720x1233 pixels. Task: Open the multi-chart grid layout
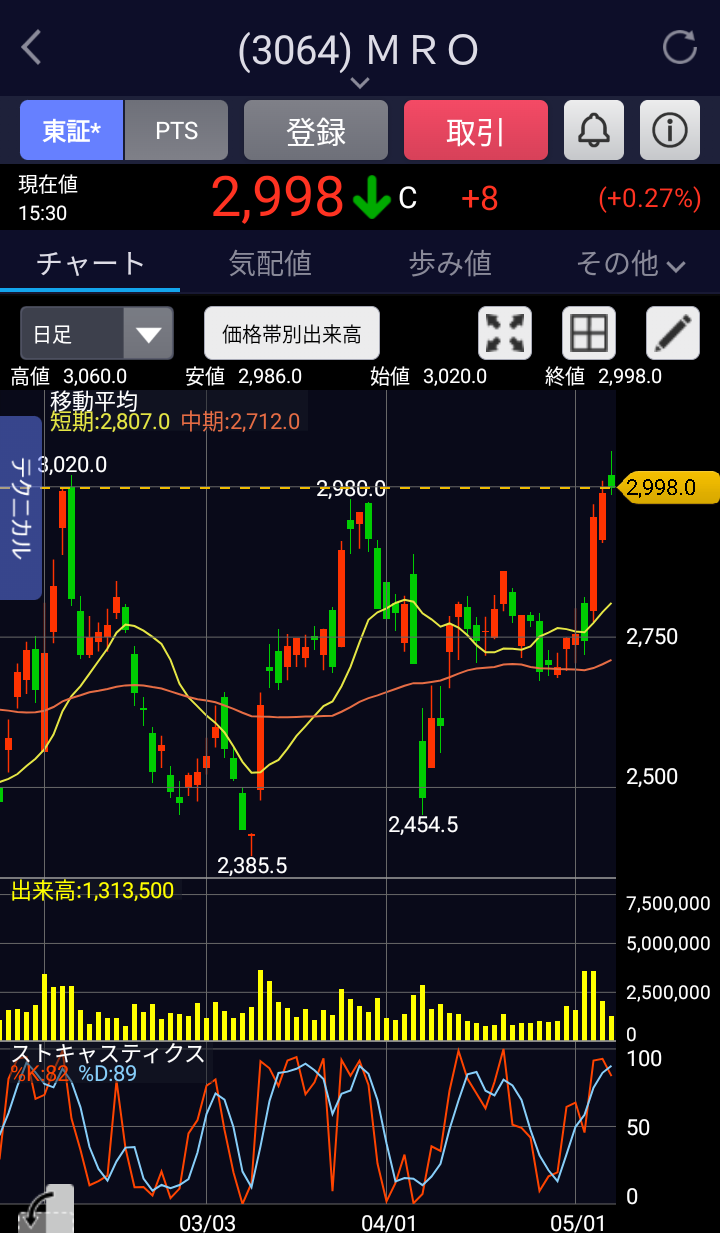(x=589, y=334)
